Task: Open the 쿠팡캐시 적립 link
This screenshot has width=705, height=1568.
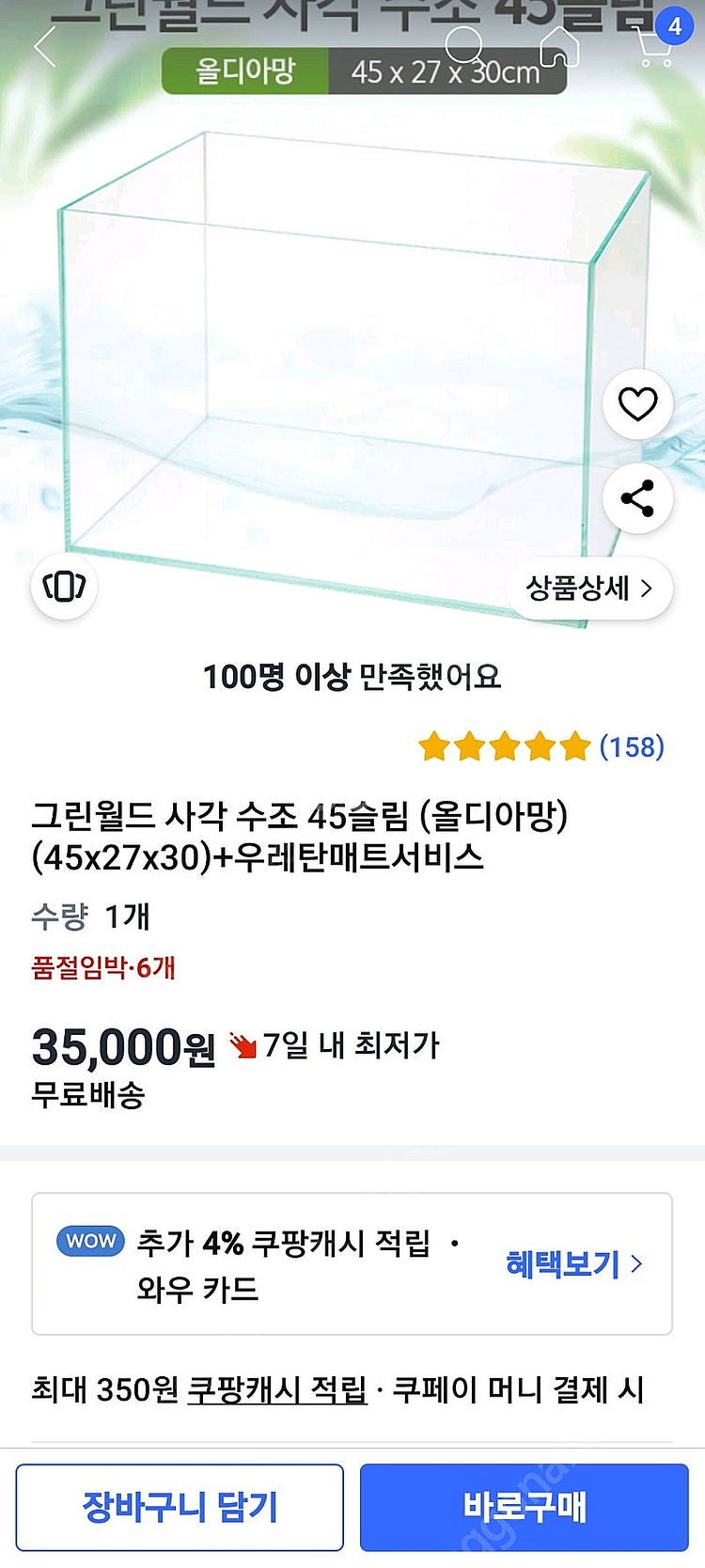Action: (x=277, y=1389)
